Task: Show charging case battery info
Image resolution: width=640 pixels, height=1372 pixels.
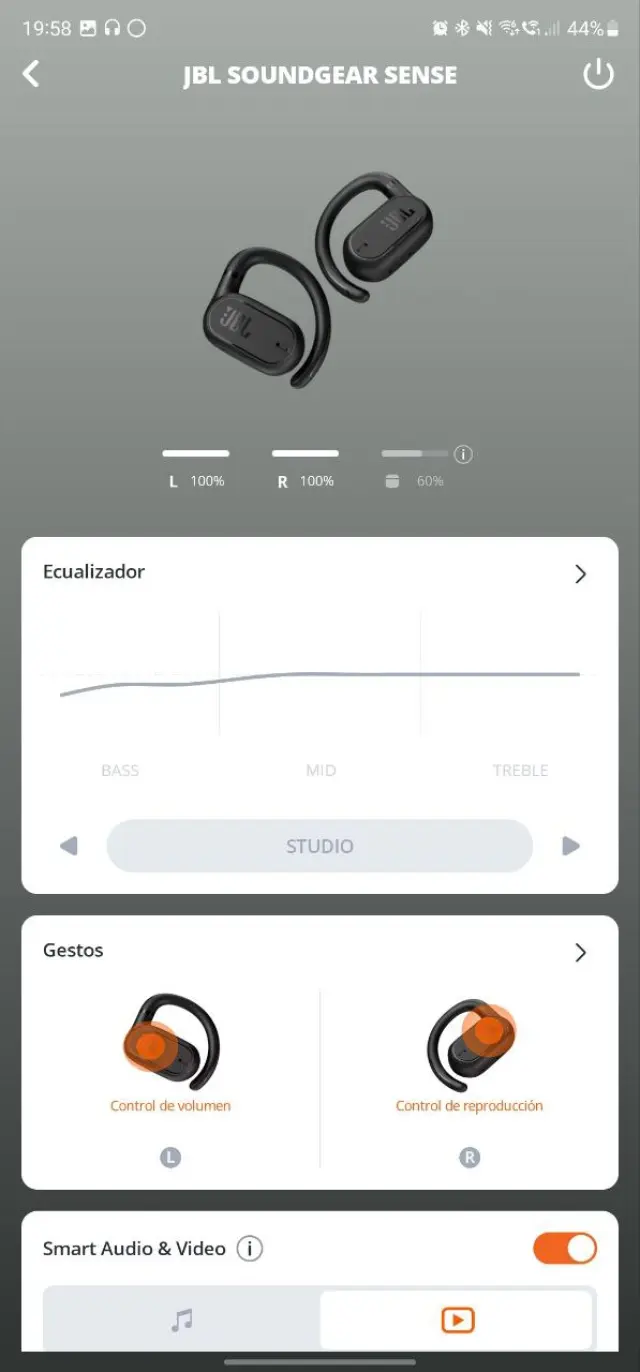Action: coord(463,455)
